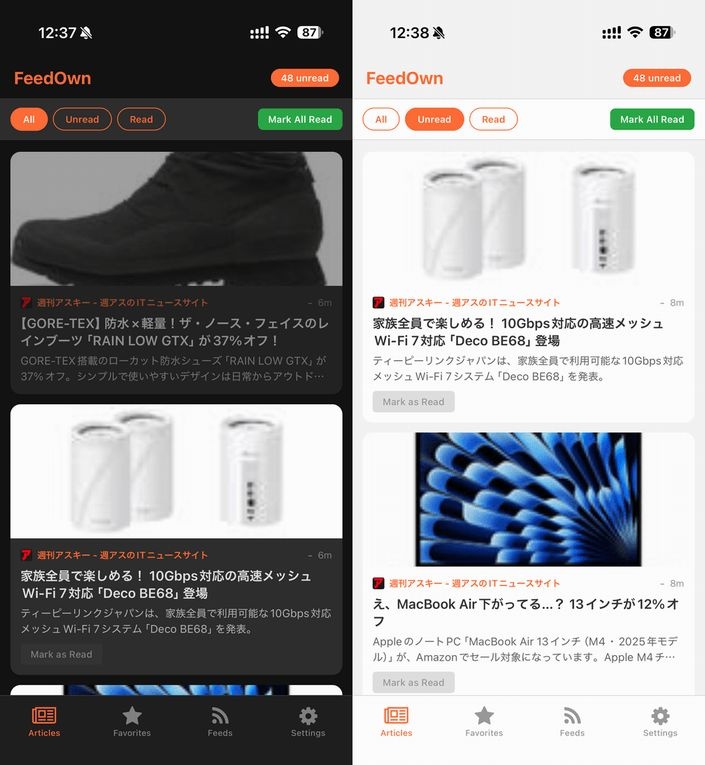Open the MacBook Air 12% off article

(527, 612)
